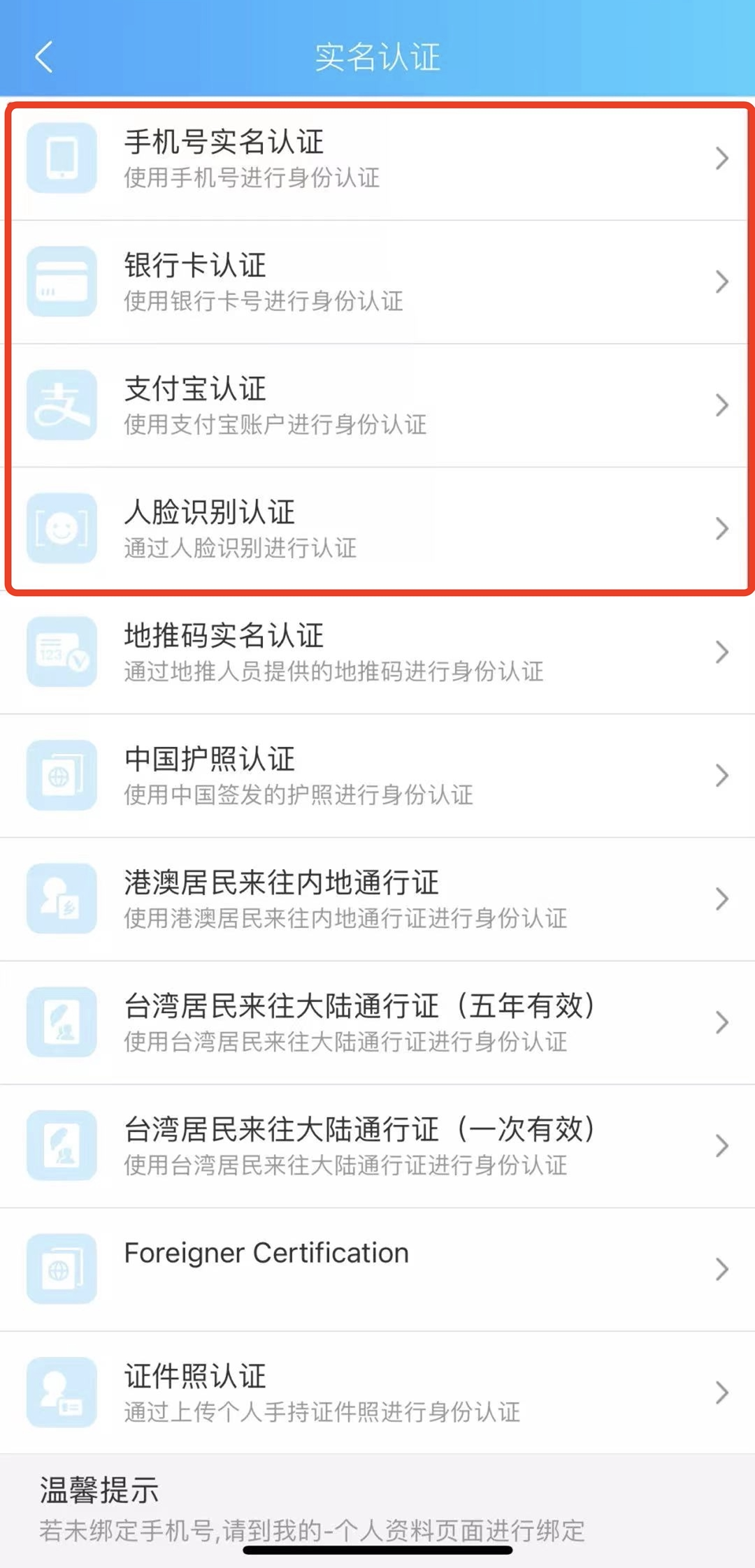Screen dimensions: 755x1568
Task: Select 银行卡认证 method
Action: [377, 282]
